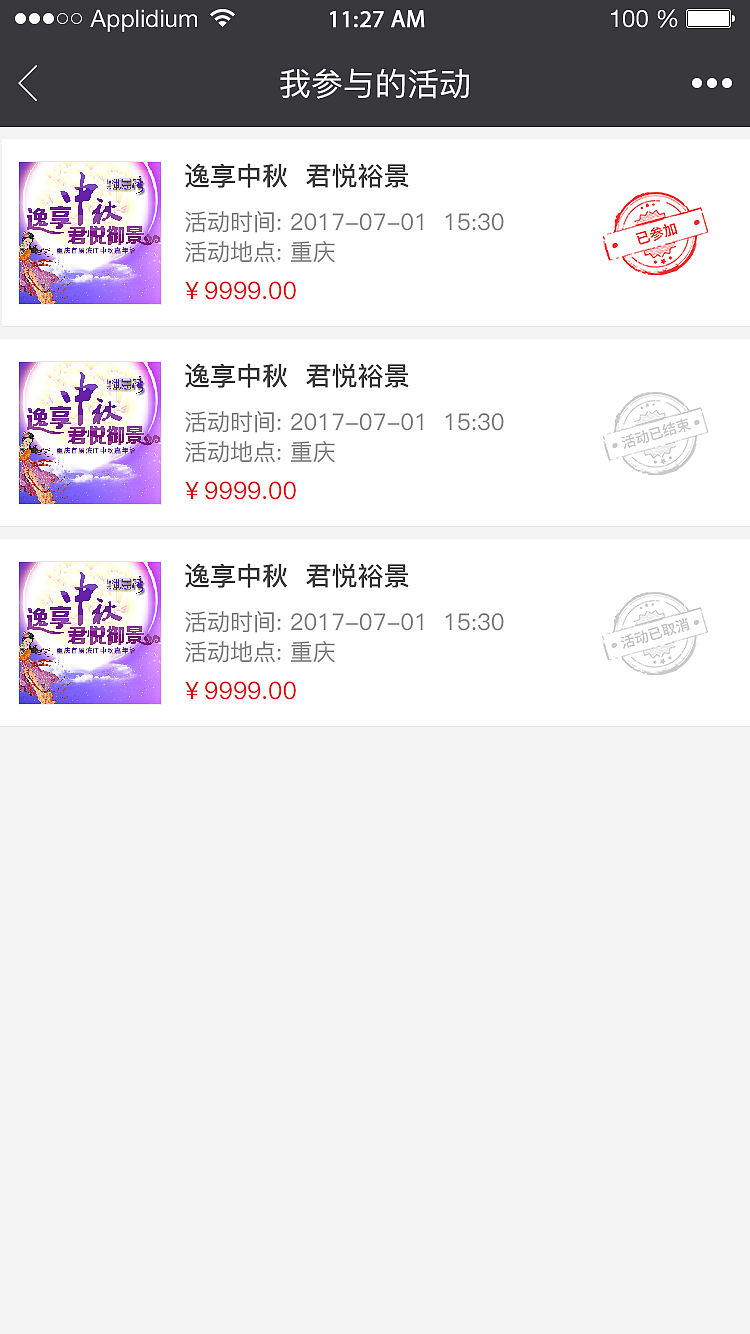Select the first 逸享中秋 君悦裕景 activity title
This screenshot has height=1334, width=750.
coord(297,177)
